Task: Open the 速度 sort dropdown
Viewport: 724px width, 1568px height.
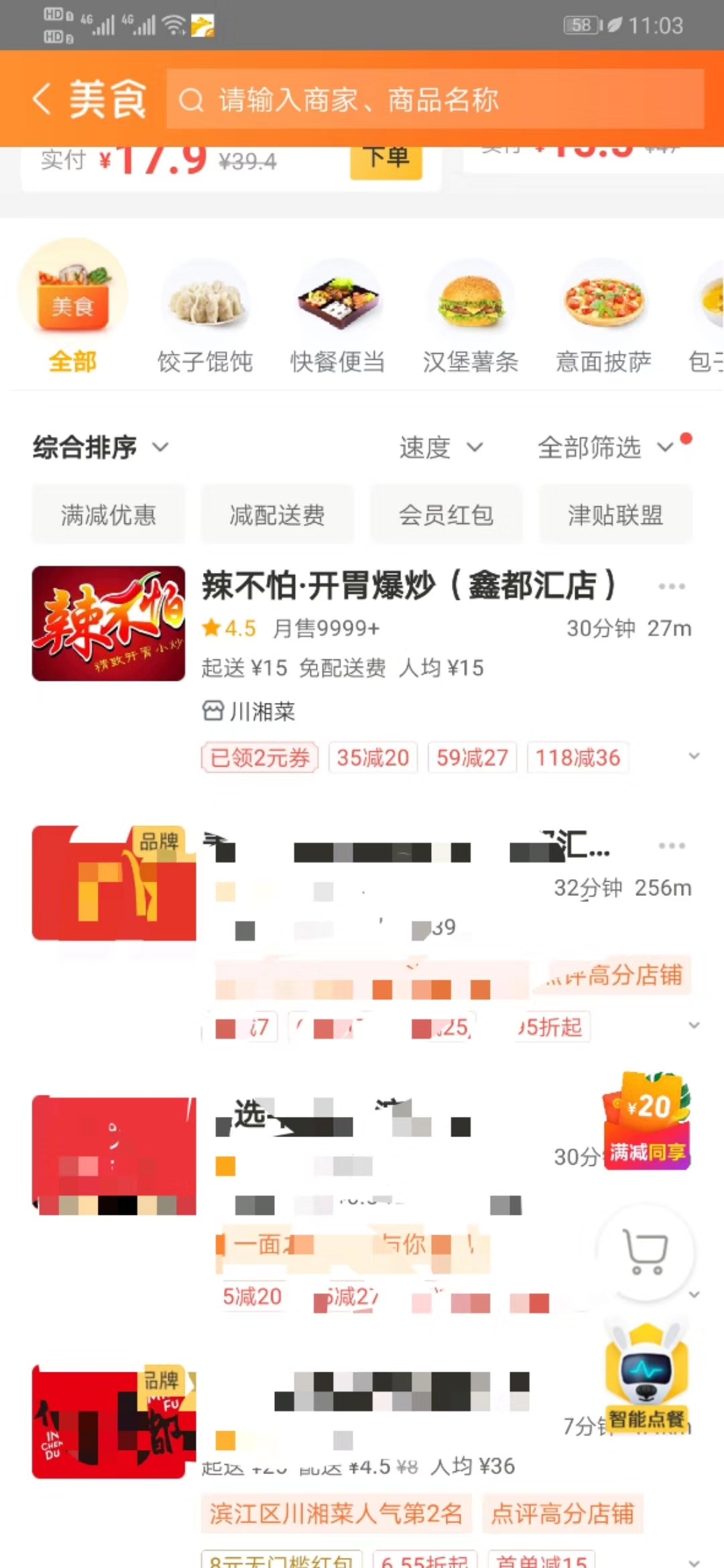Action: pos(440,447)
